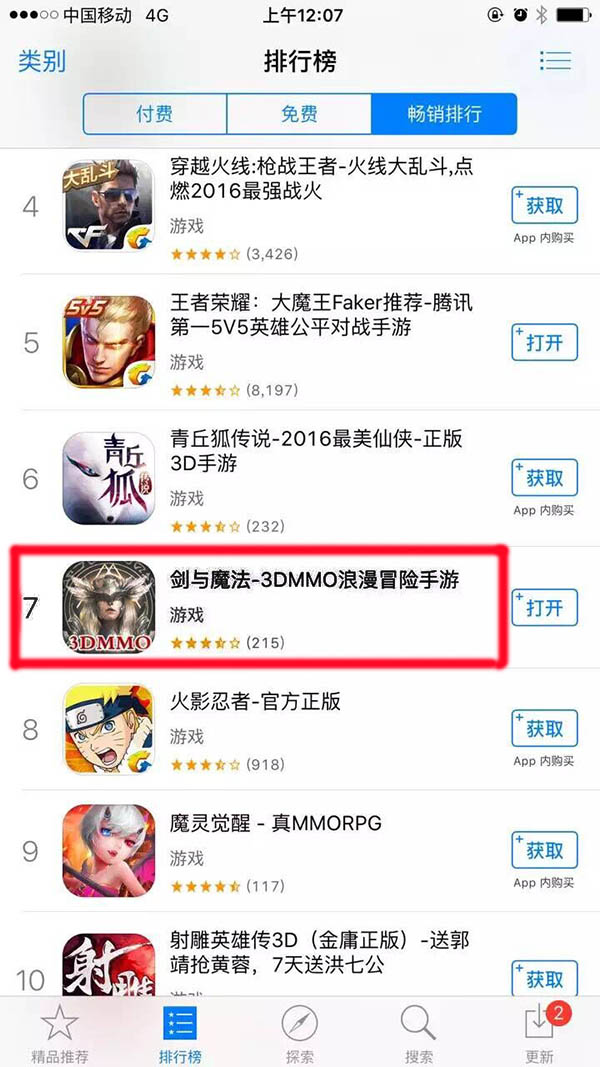The height and width of the screenshot is (1067, 600).
Task: Open 更新 tab with badge
Action: tap(540, 1034)
